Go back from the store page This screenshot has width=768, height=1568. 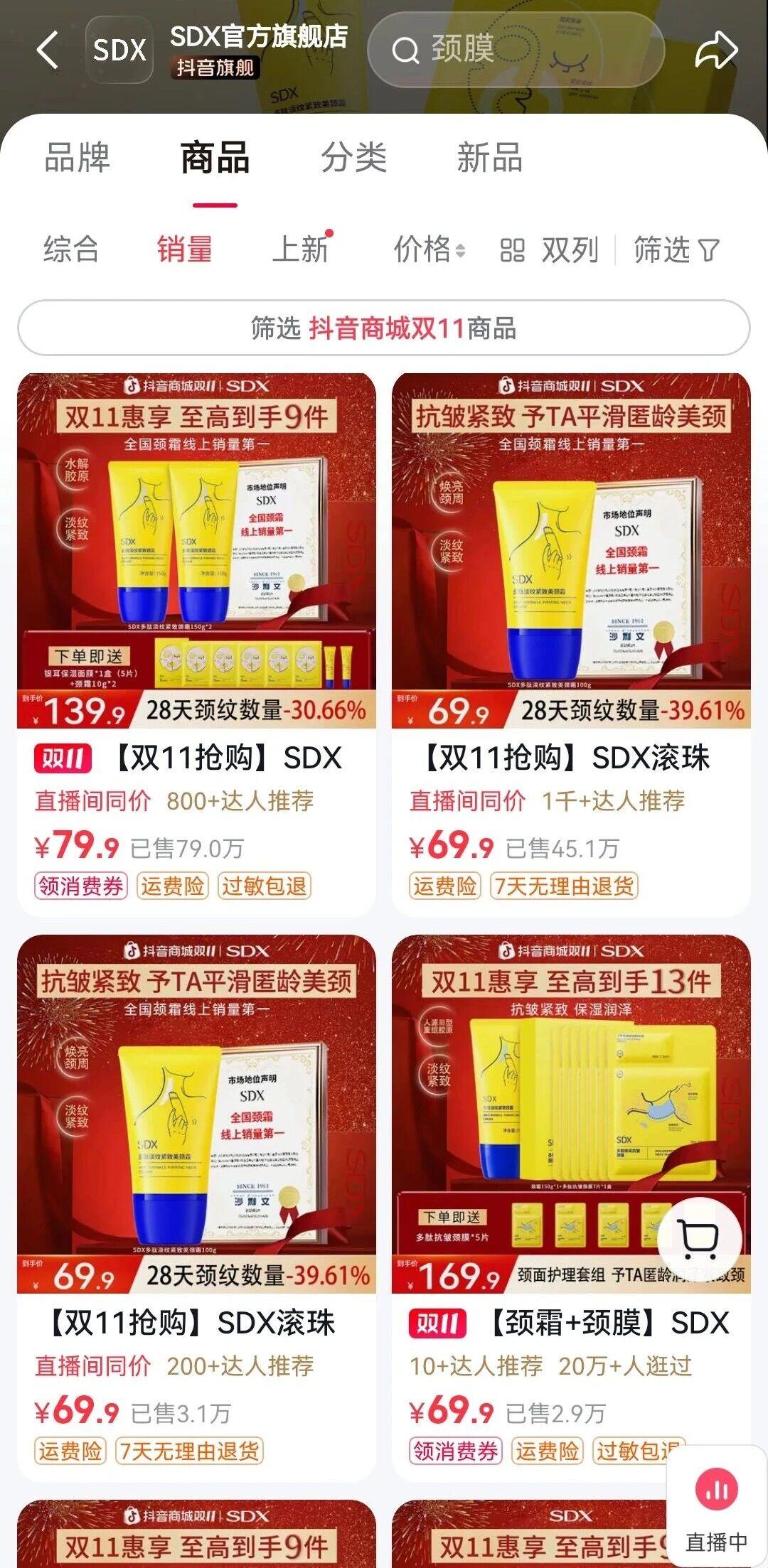click(48, 50)
